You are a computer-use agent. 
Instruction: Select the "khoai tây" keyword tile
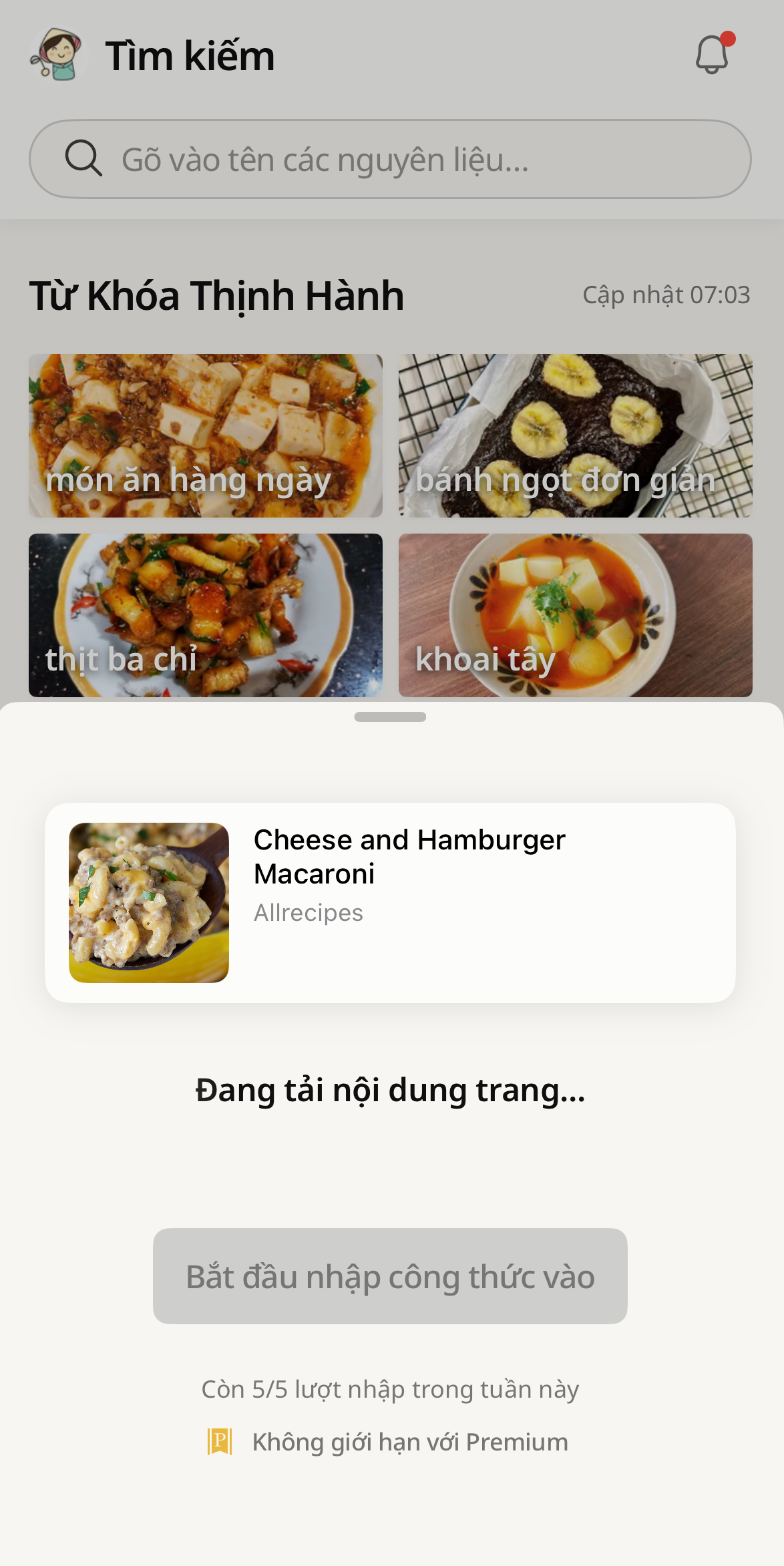point(575,615)
